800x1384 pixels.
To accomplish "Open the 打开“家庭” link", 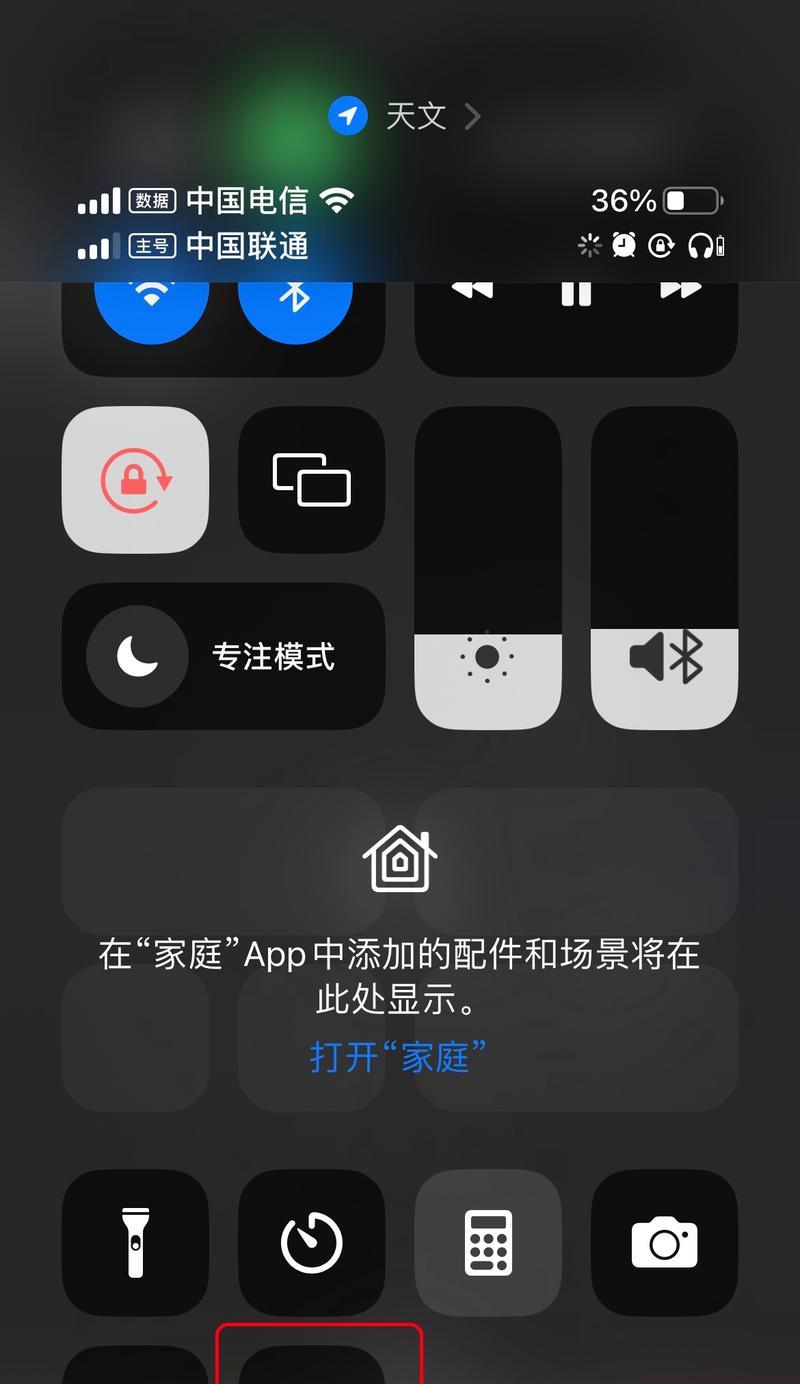I will click(x=398, y=1057).
